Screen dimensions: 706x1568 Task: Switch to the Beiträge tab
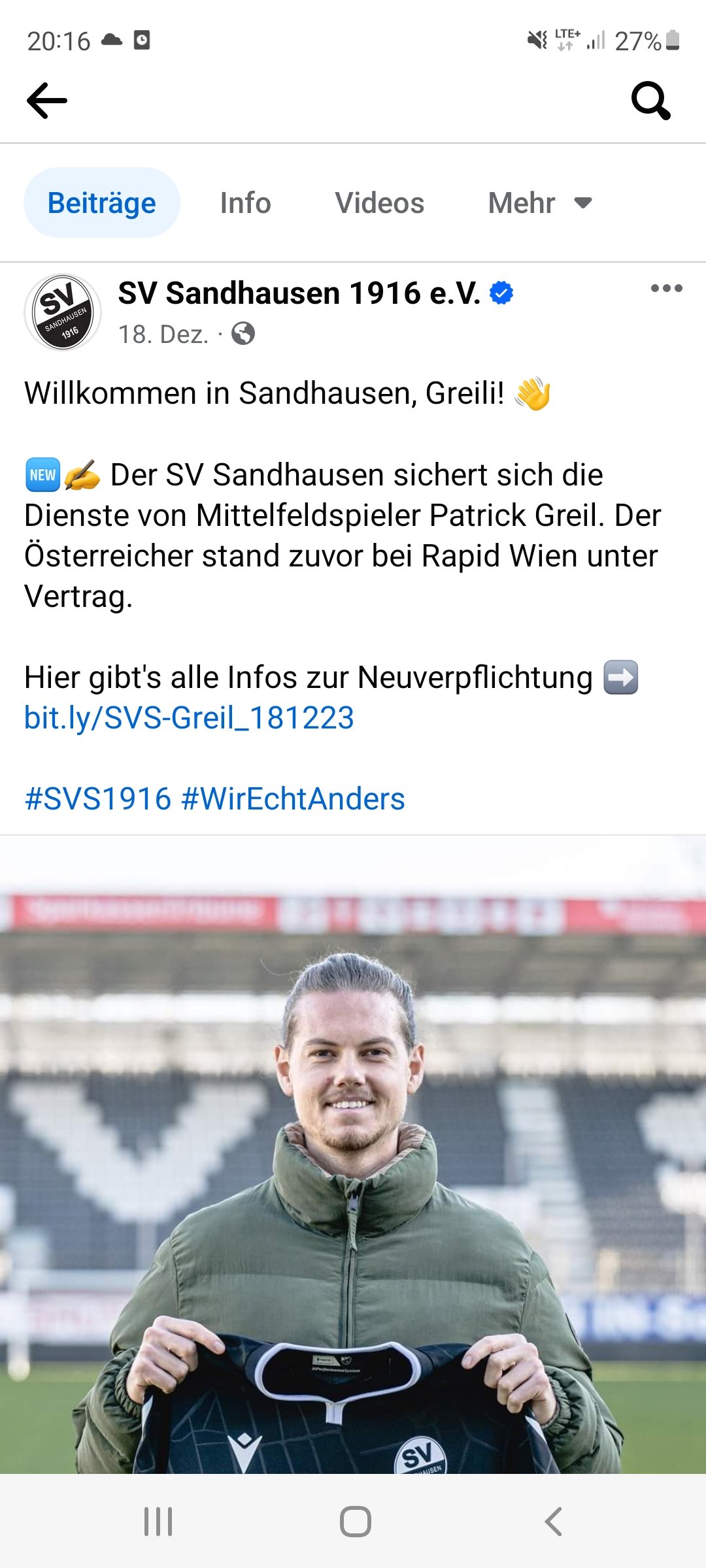[x=102, y=203]
